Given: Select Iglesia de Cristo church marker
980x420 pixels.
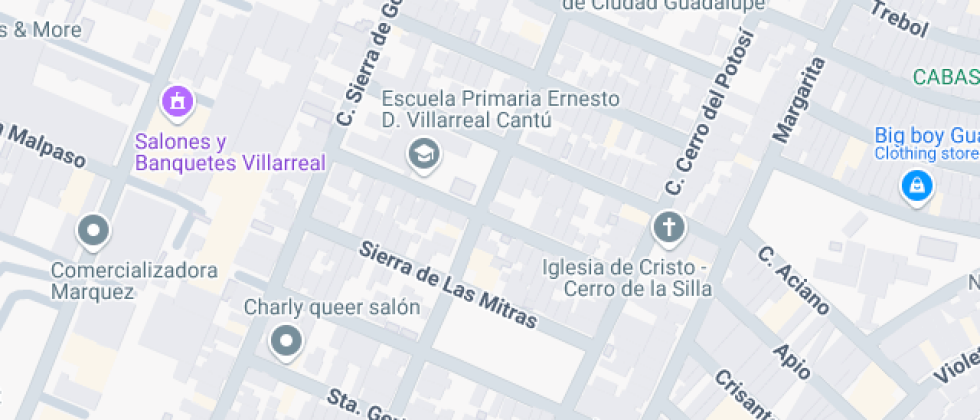Looking at the screenshot, I should coord(668,228).
